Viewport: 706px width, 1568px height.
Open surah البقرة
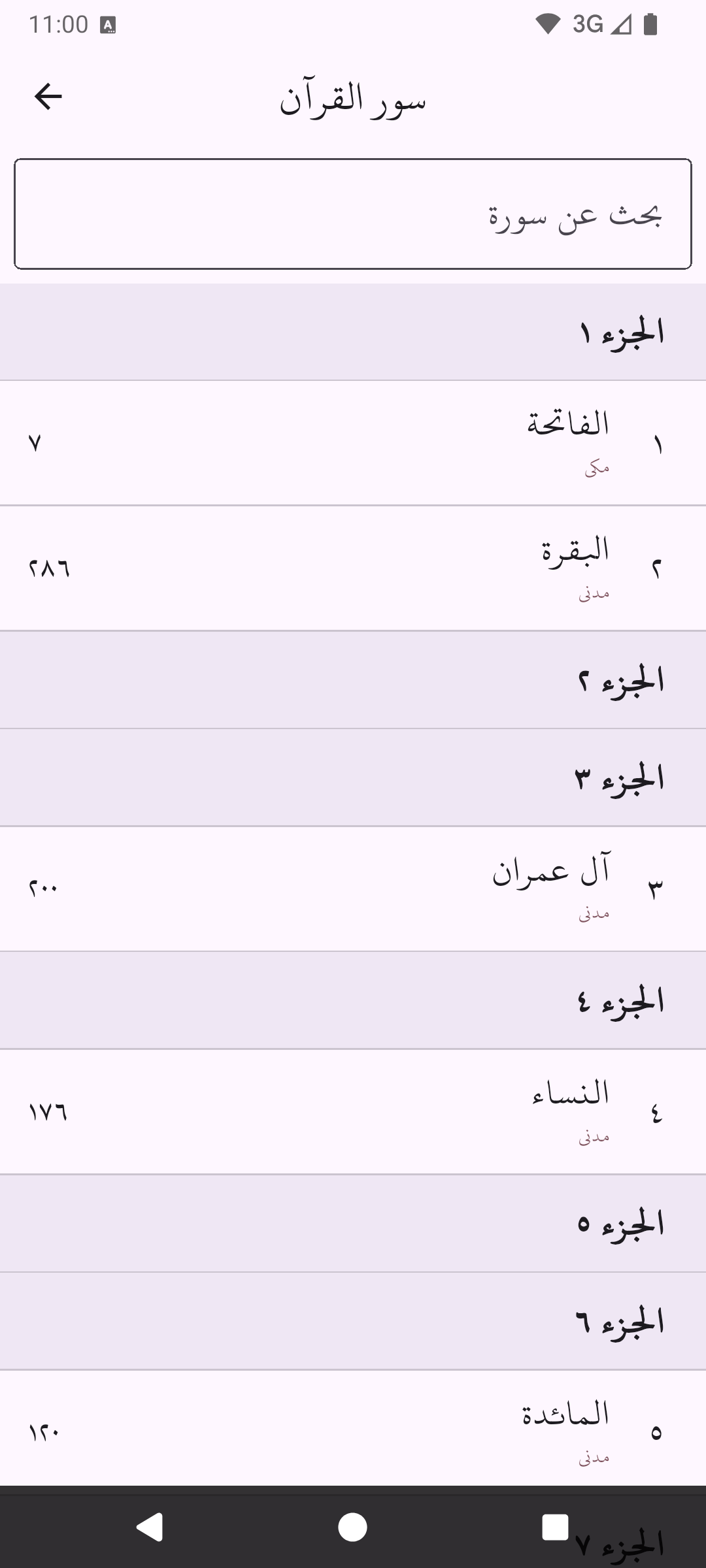point(353,568)
